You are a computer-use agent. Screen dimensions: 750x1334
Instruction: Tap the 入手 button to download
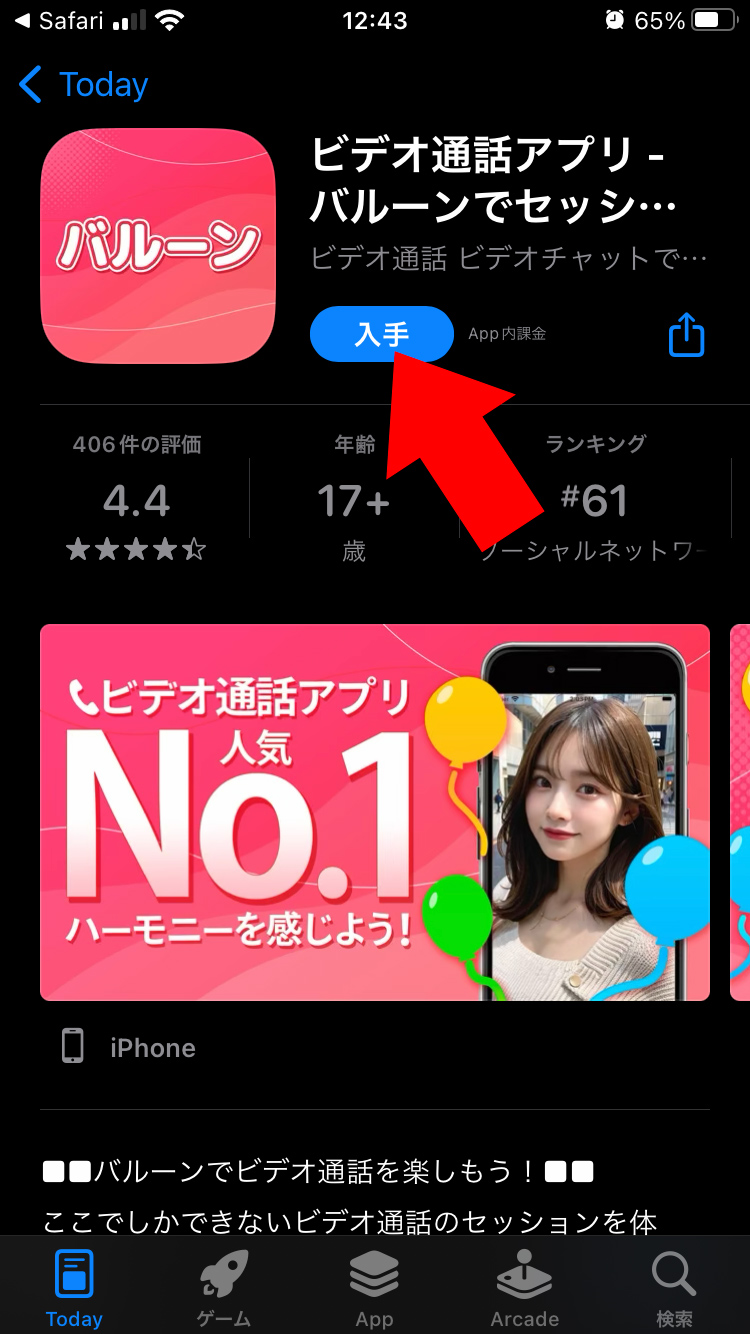pyautogui.click(x=382, y=334)
